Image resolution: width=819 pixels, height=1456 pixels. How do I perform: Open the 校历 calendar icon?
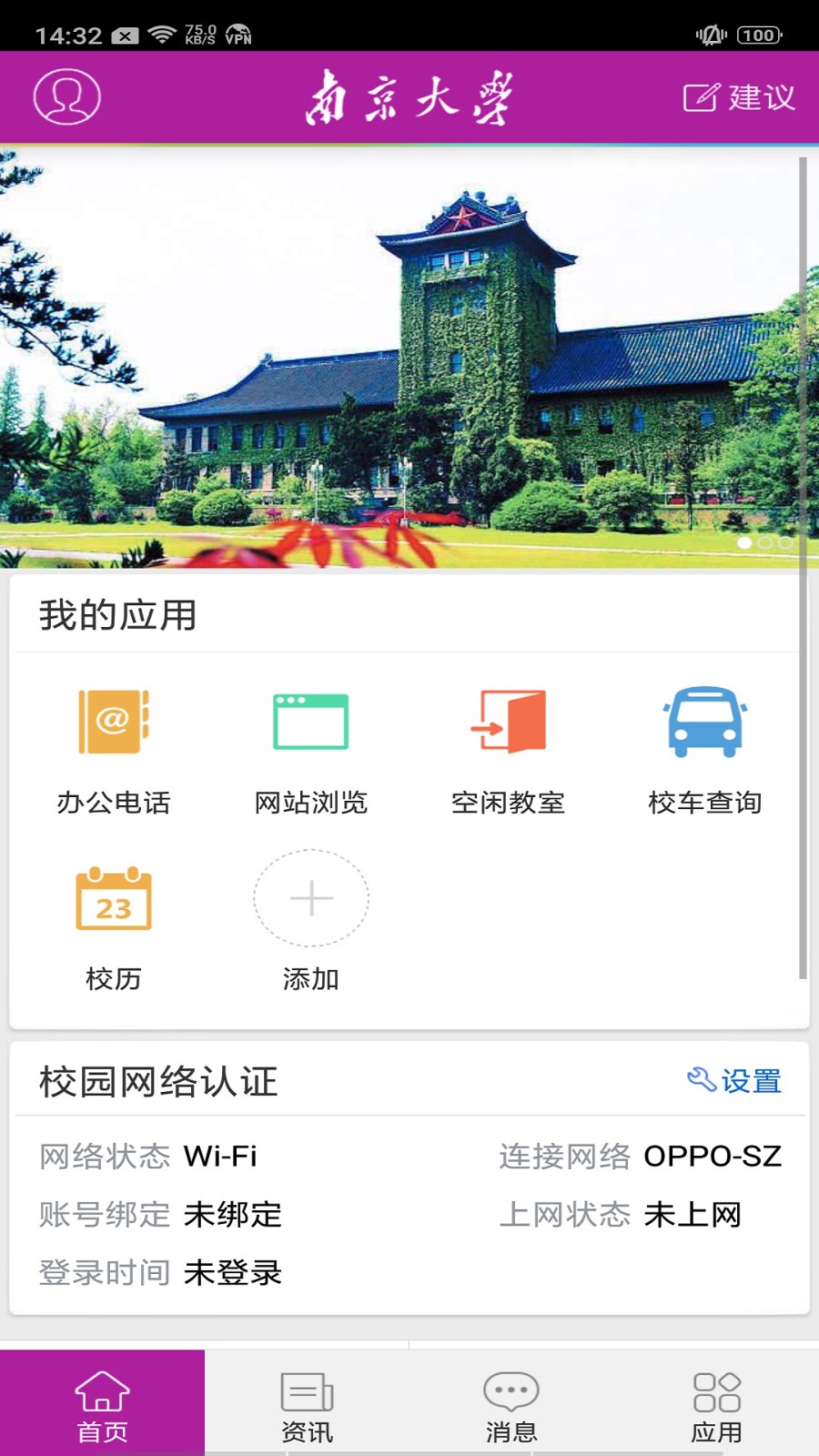pos(113,901)
